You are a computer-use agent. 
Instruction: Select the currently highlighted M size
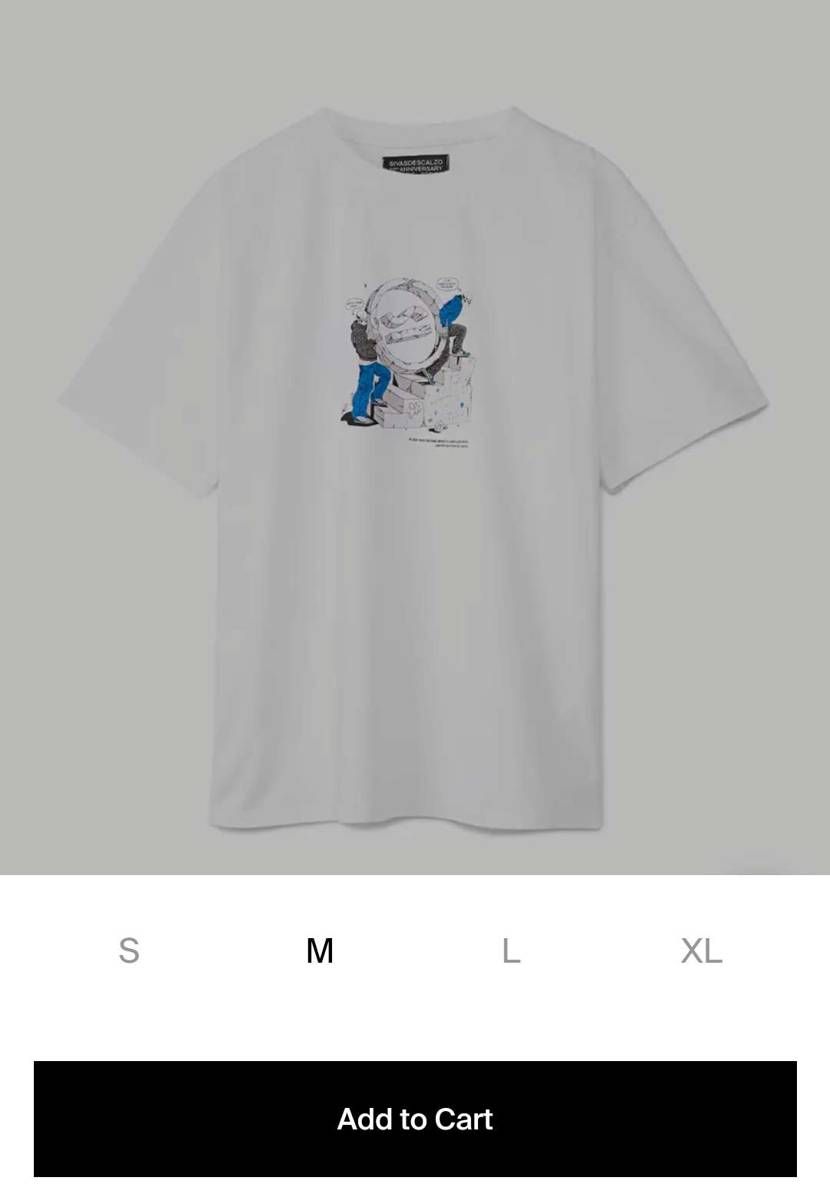coord(318,951)
